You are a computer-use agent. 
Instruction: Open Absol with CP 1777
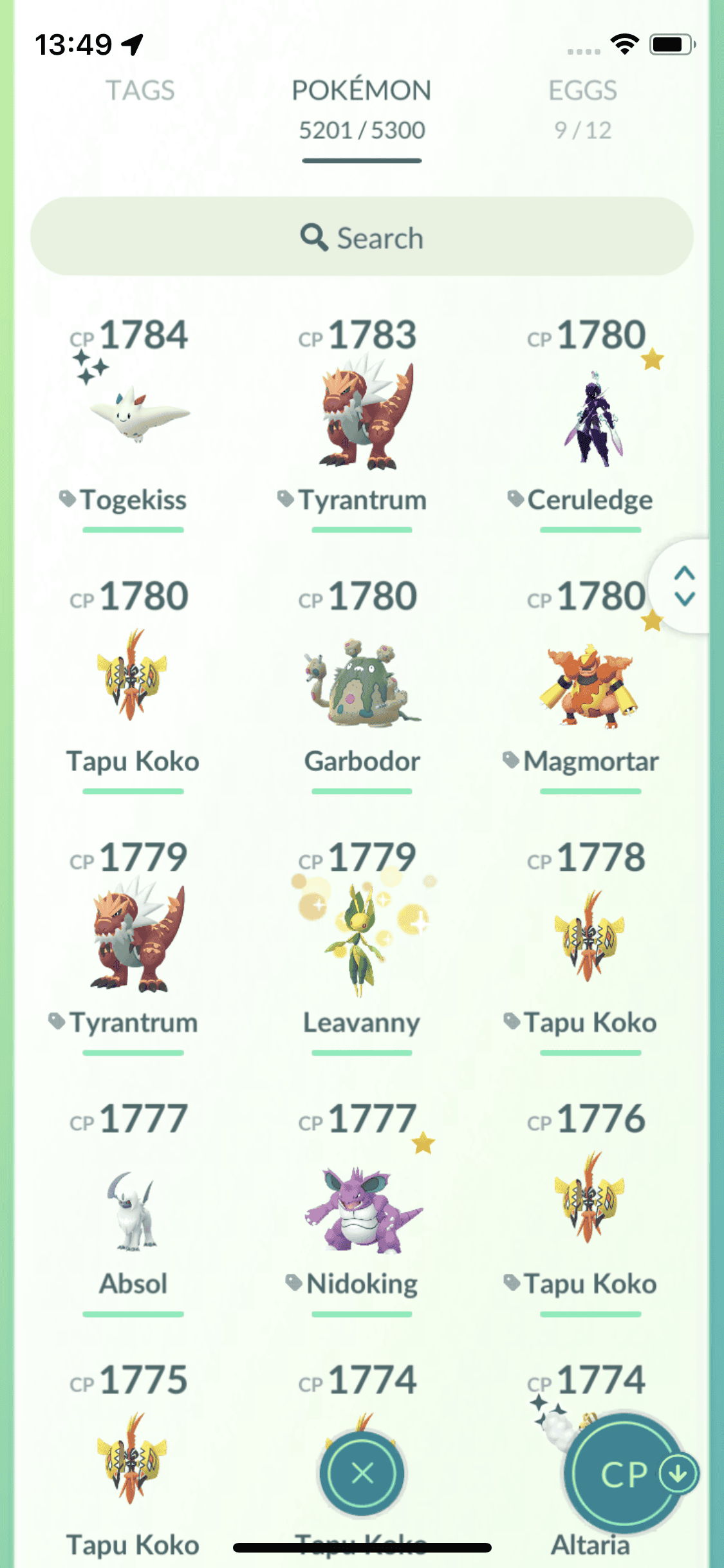133,1210
